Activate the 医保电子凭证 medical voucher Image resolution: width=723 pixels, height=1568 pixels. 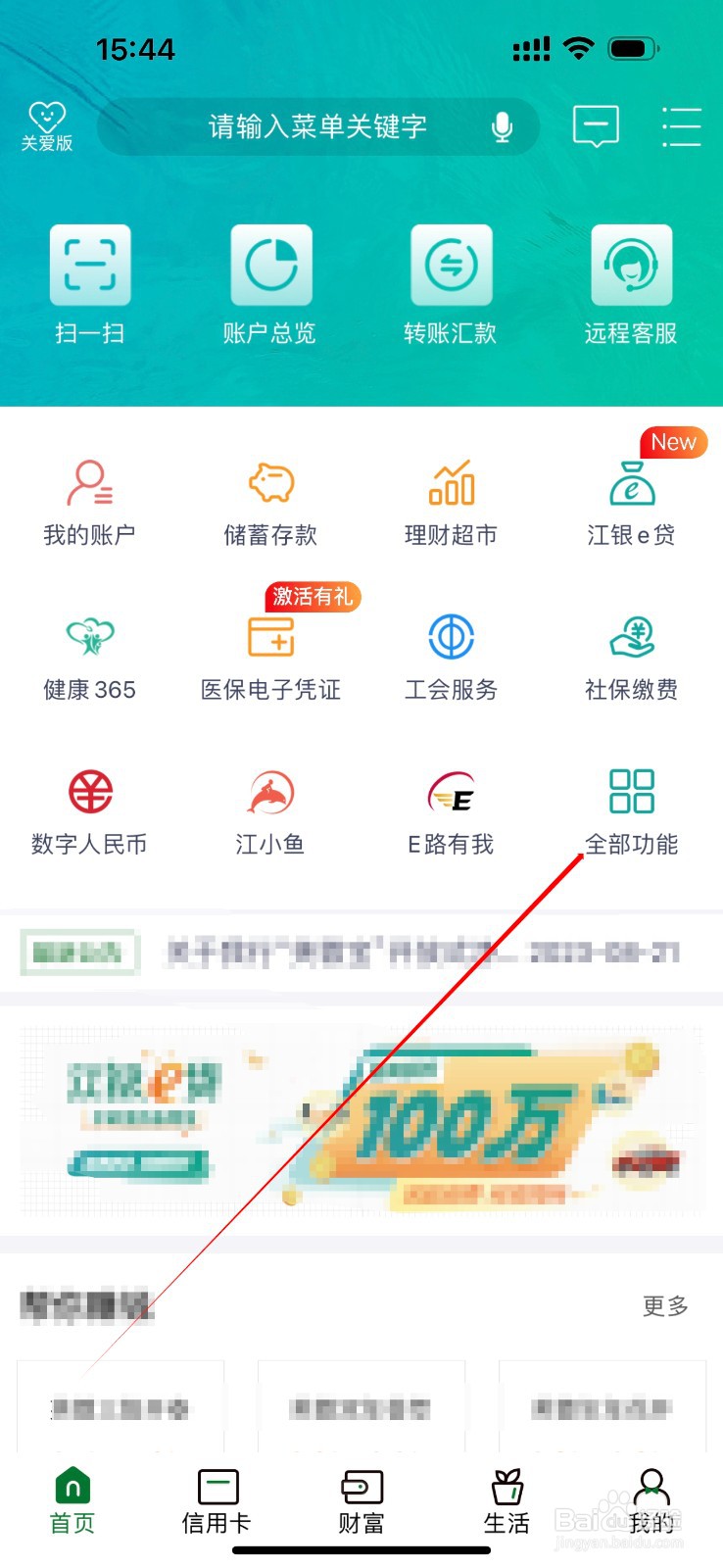click(x=269, y=655)
